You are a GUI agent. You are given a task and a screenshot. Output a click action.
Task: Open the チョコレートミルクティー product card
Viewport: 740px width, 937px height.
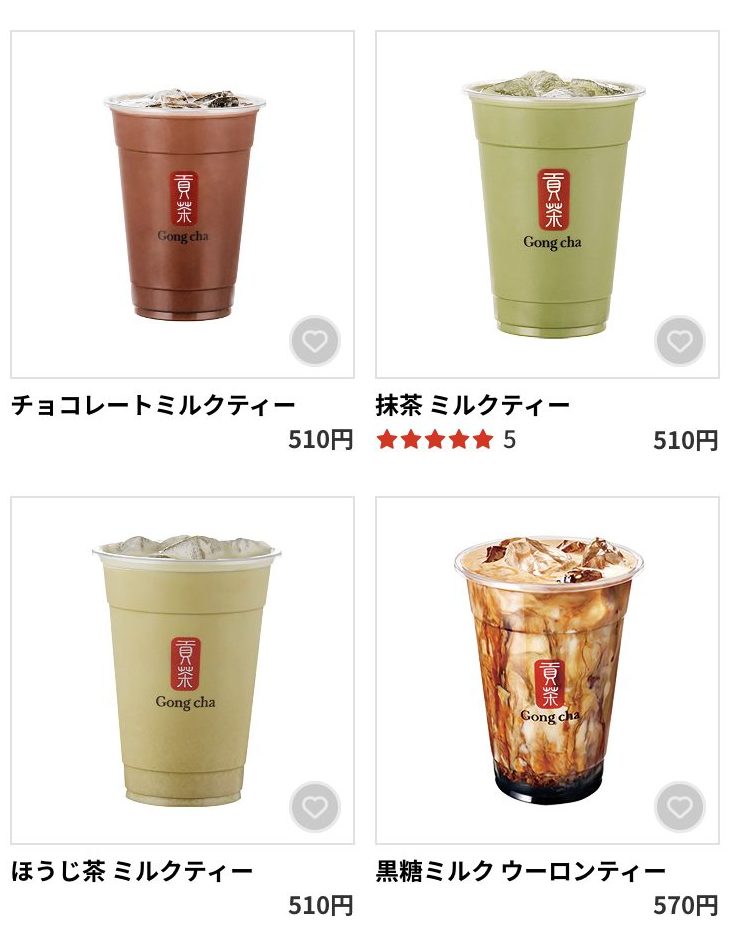pos(182,205)
